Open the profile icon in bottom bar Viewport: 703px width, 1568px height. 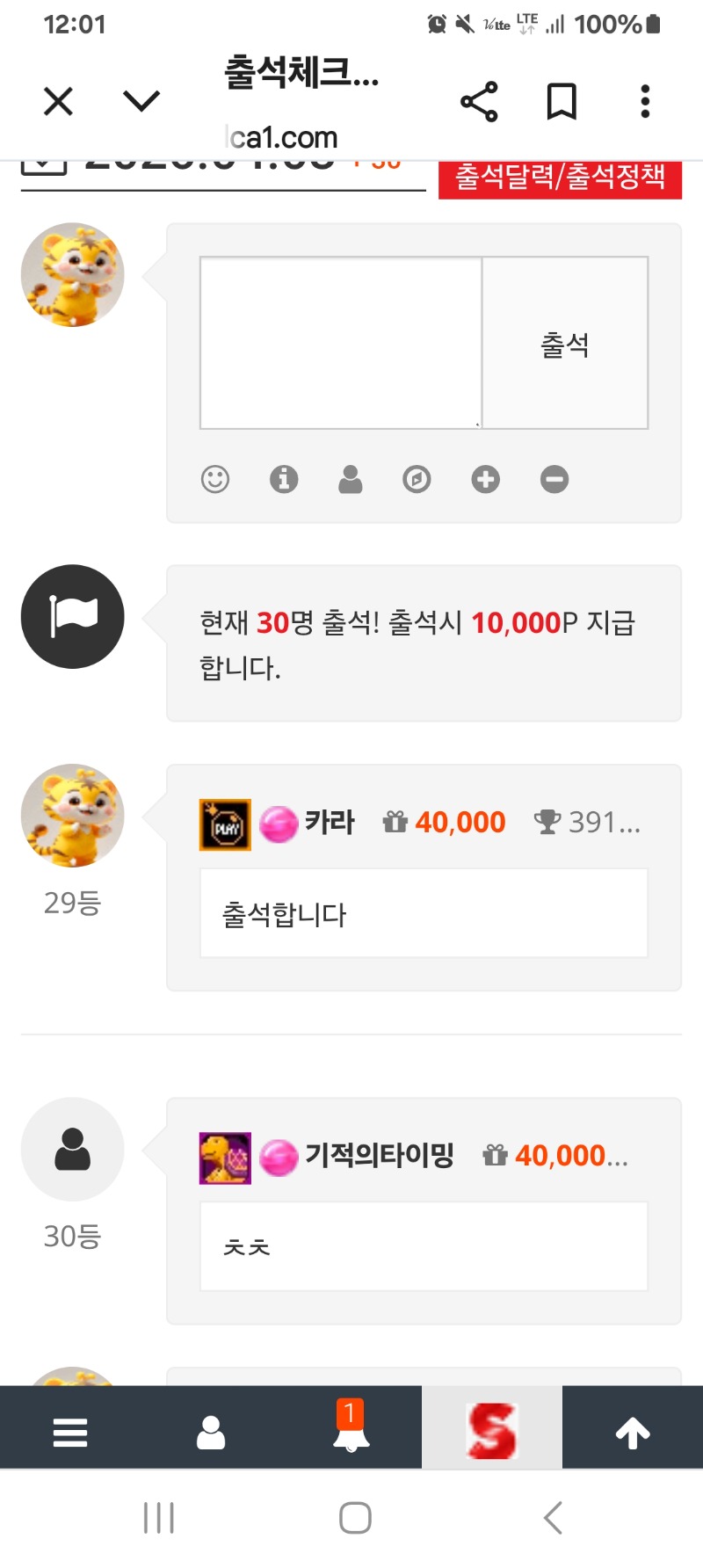211,1433
